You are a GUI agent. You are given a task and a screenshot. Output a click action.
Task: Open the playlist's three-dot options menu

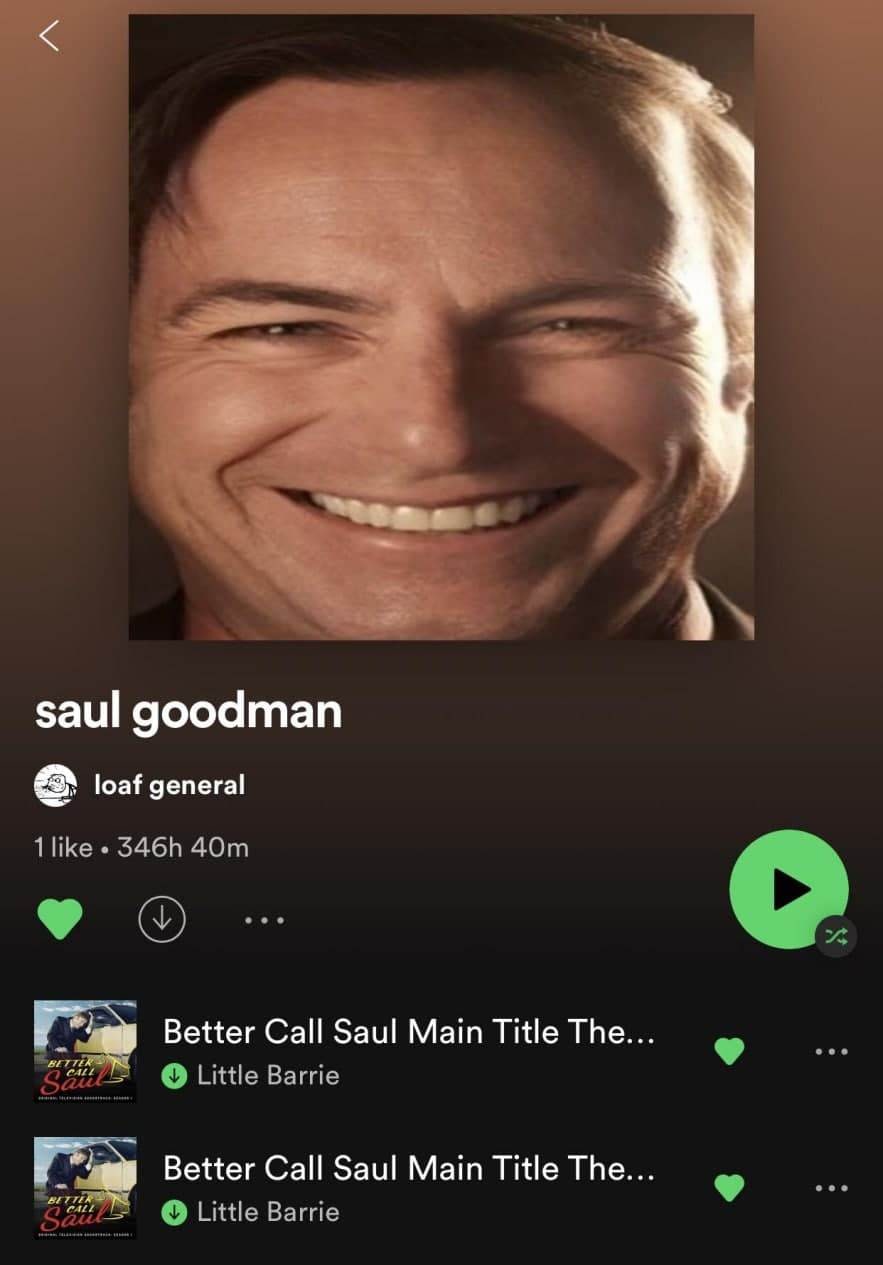click(264, 920)
